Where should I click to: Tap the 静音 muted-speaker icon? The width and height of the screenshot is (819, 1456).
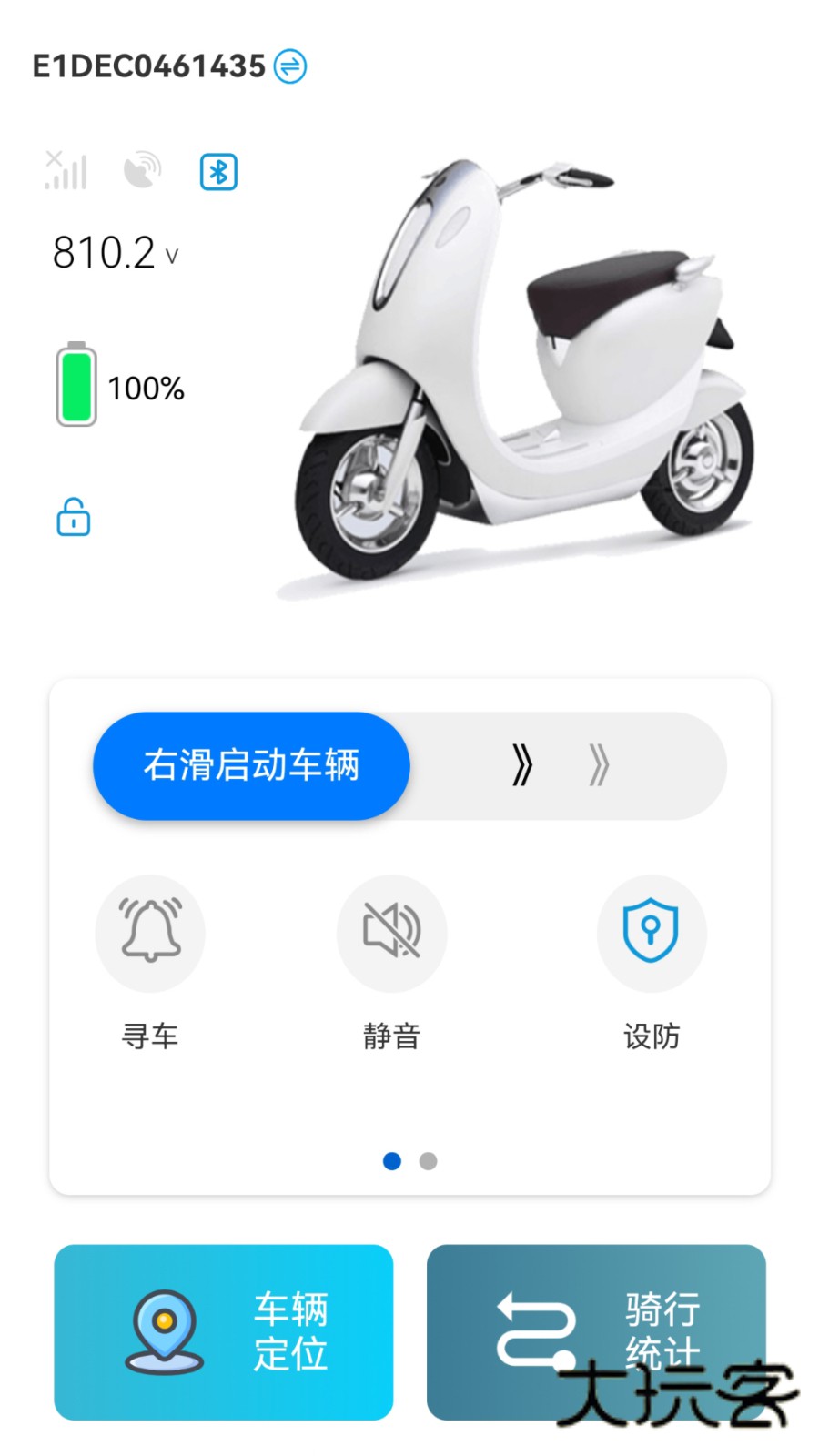pyautogui.click(x=391, y=933)
